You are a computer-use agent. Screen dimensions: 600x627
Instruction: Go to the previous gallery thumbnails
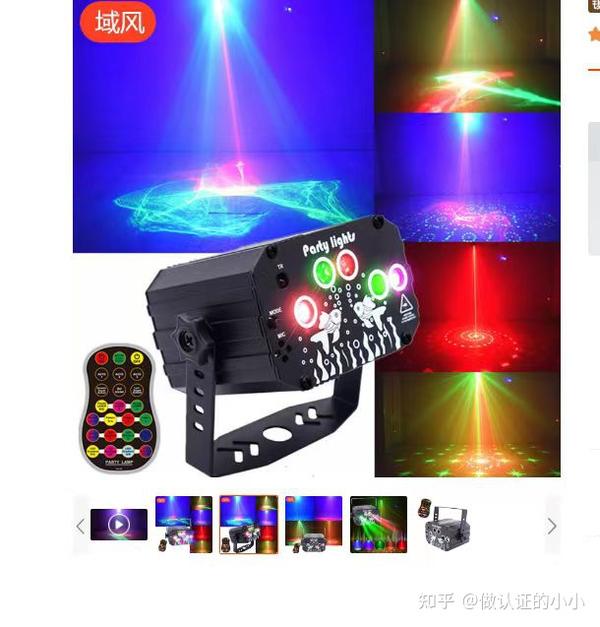(x=81, y=526)
